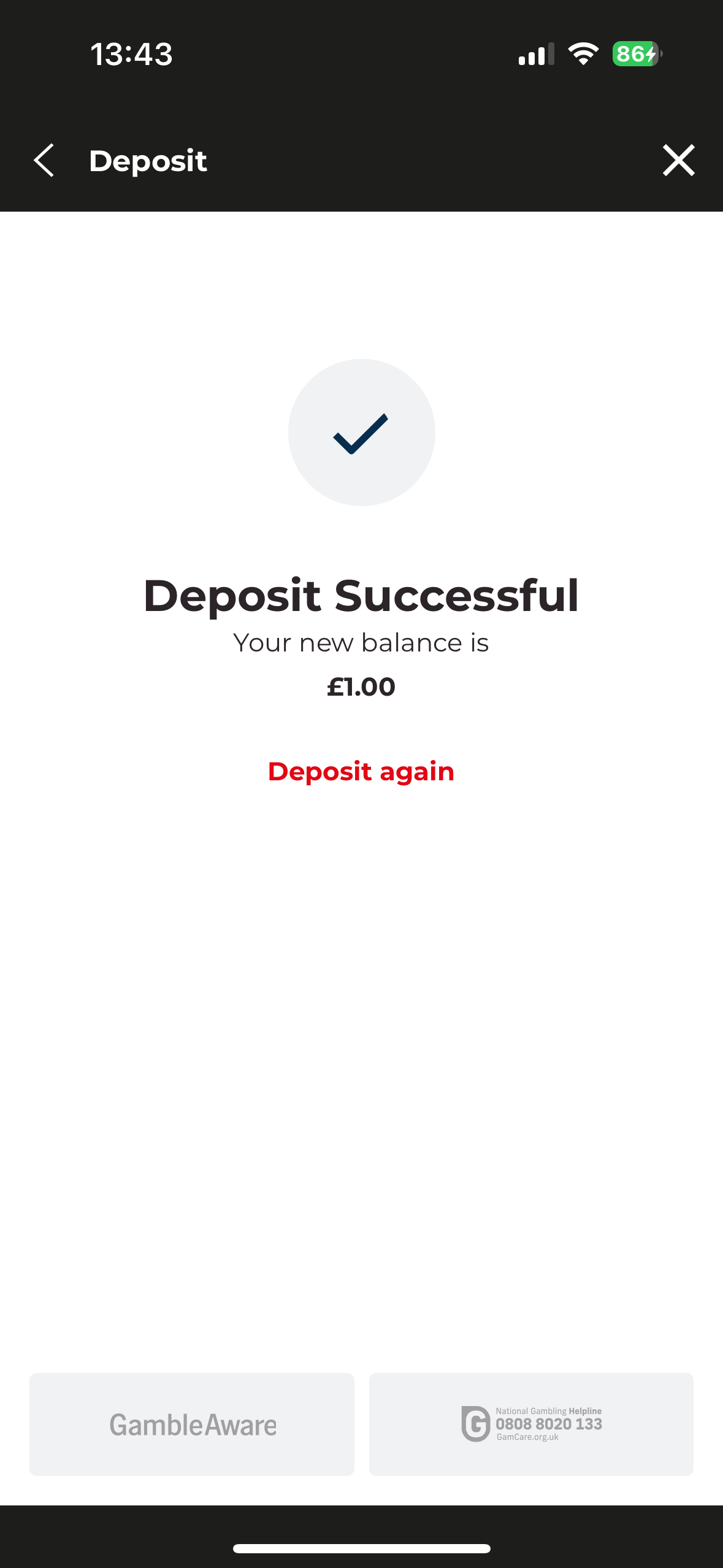Viewport: 723px width, 1568px height.
Task: Tap the grey circle surrounding the tick
Action: [x=361, y=432]
